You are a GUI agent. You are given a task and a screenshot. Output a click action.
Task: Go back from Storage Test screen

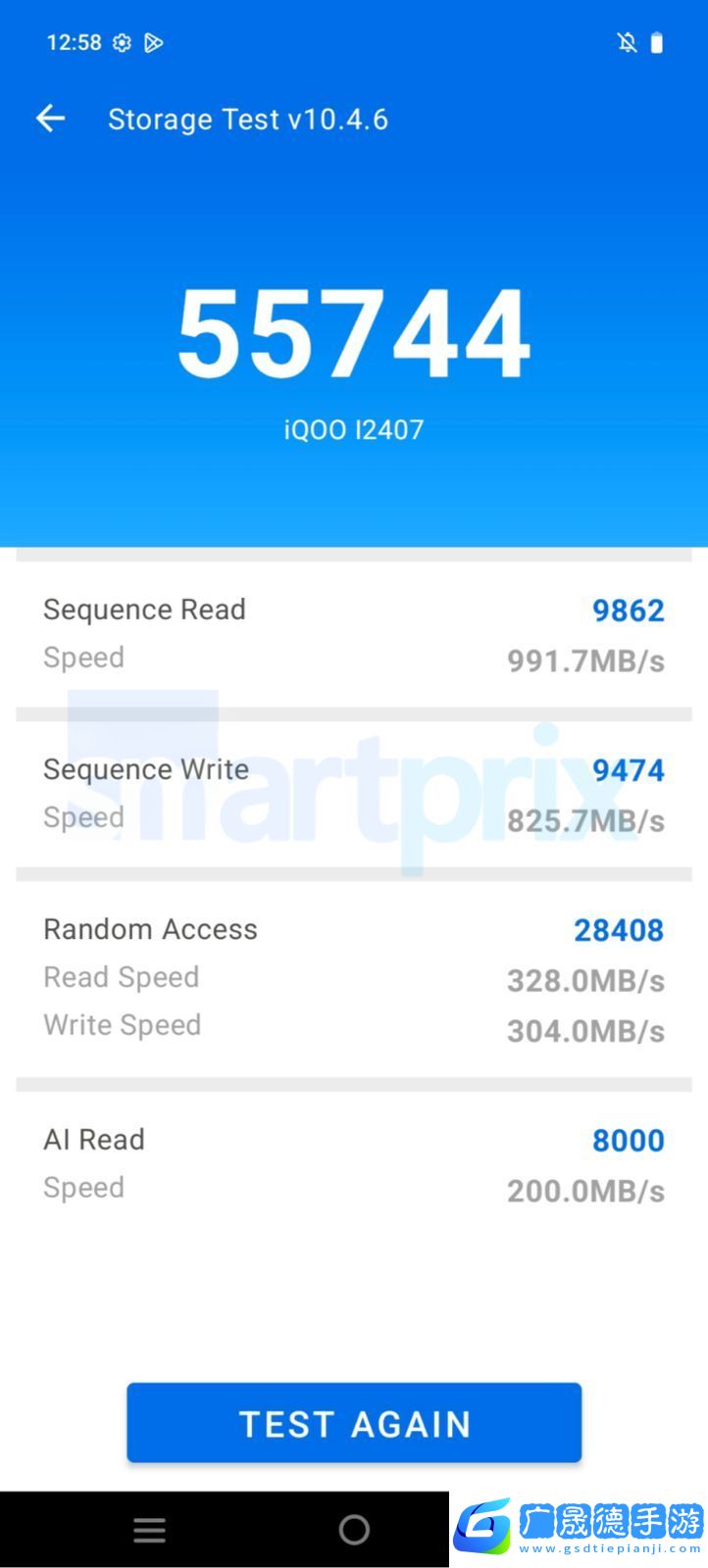[x=50, y=120]
